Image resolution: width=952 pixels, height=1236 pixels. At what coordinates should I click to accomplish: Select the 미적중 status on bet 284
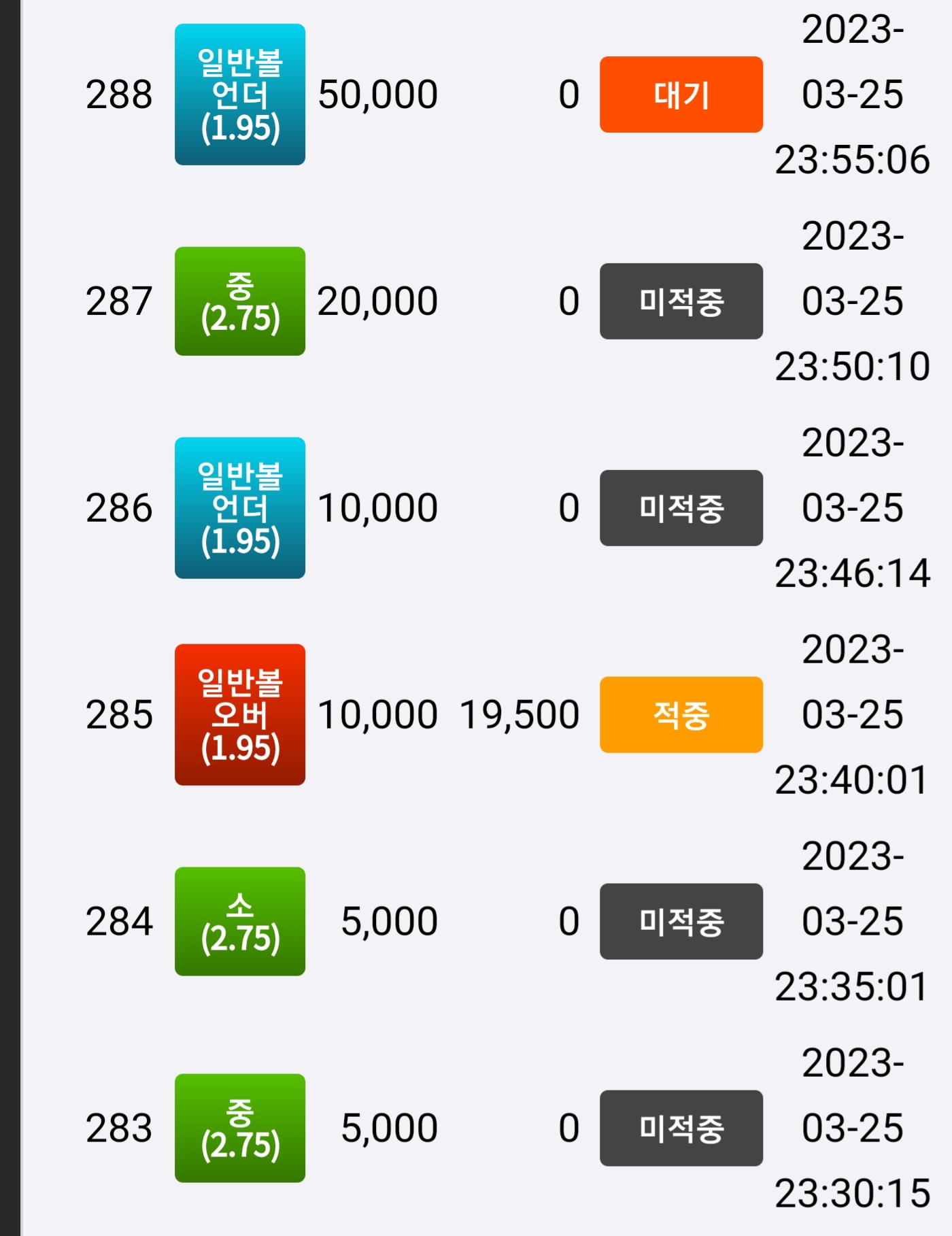pyautogui.click(x=681, y=922)
